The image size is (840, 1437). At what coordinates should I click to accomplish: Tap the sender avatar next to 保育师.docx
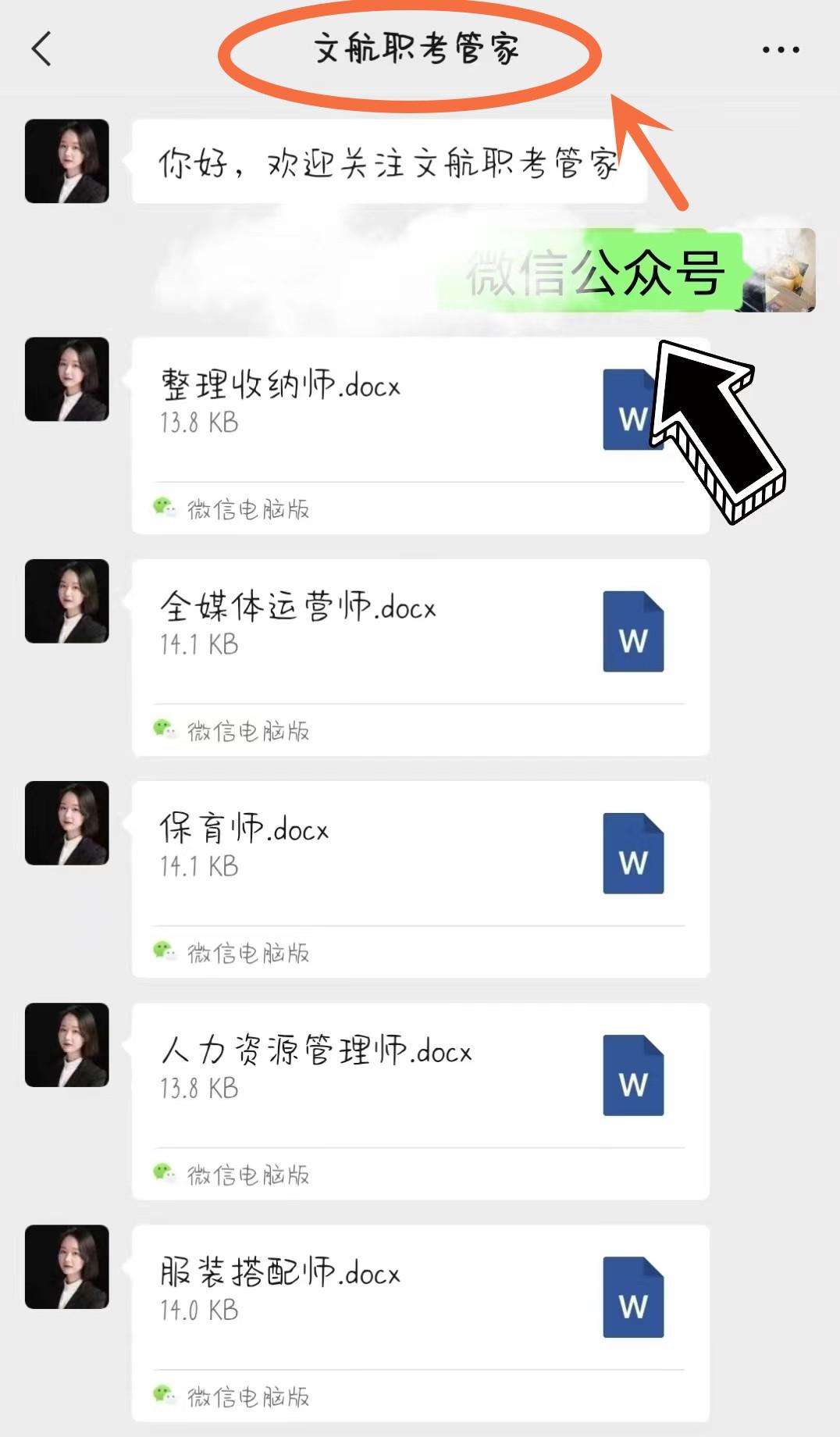click(66, 825)
